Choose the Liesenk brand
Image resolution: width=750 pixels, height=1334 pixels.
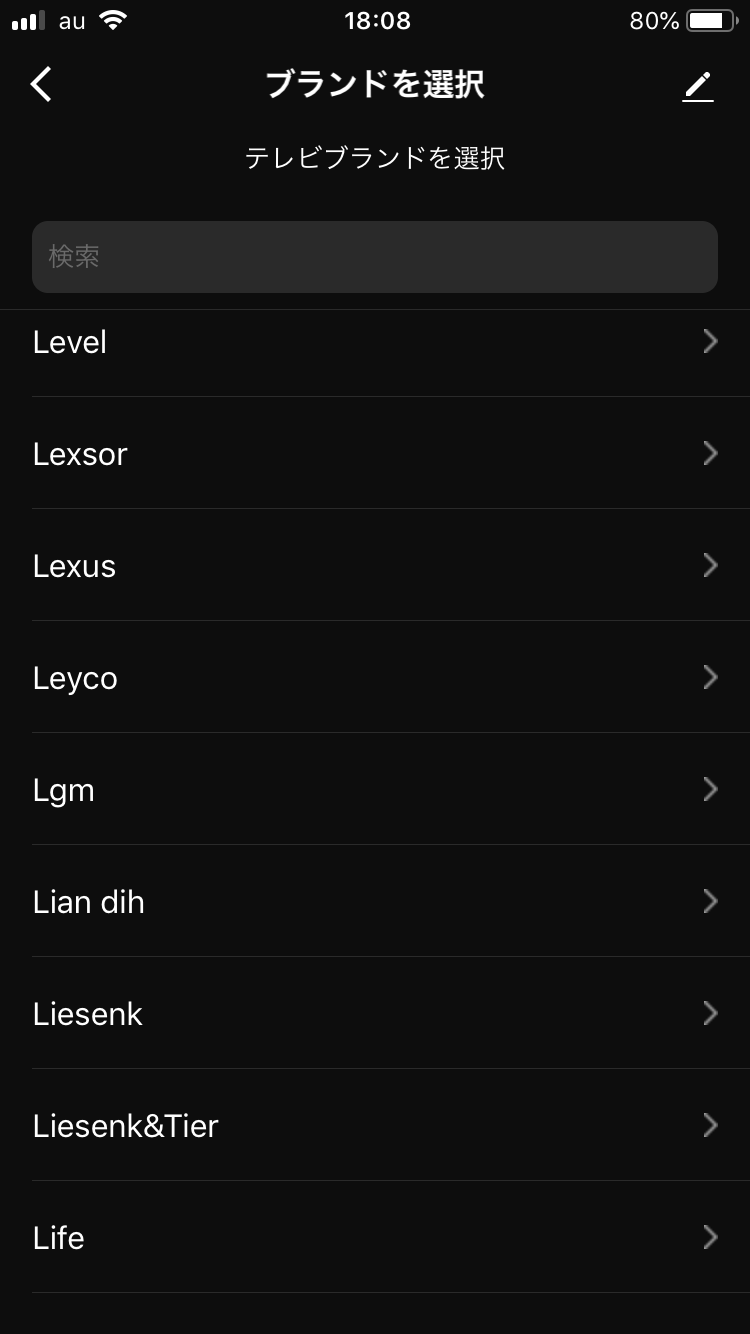pos(375,1013)
